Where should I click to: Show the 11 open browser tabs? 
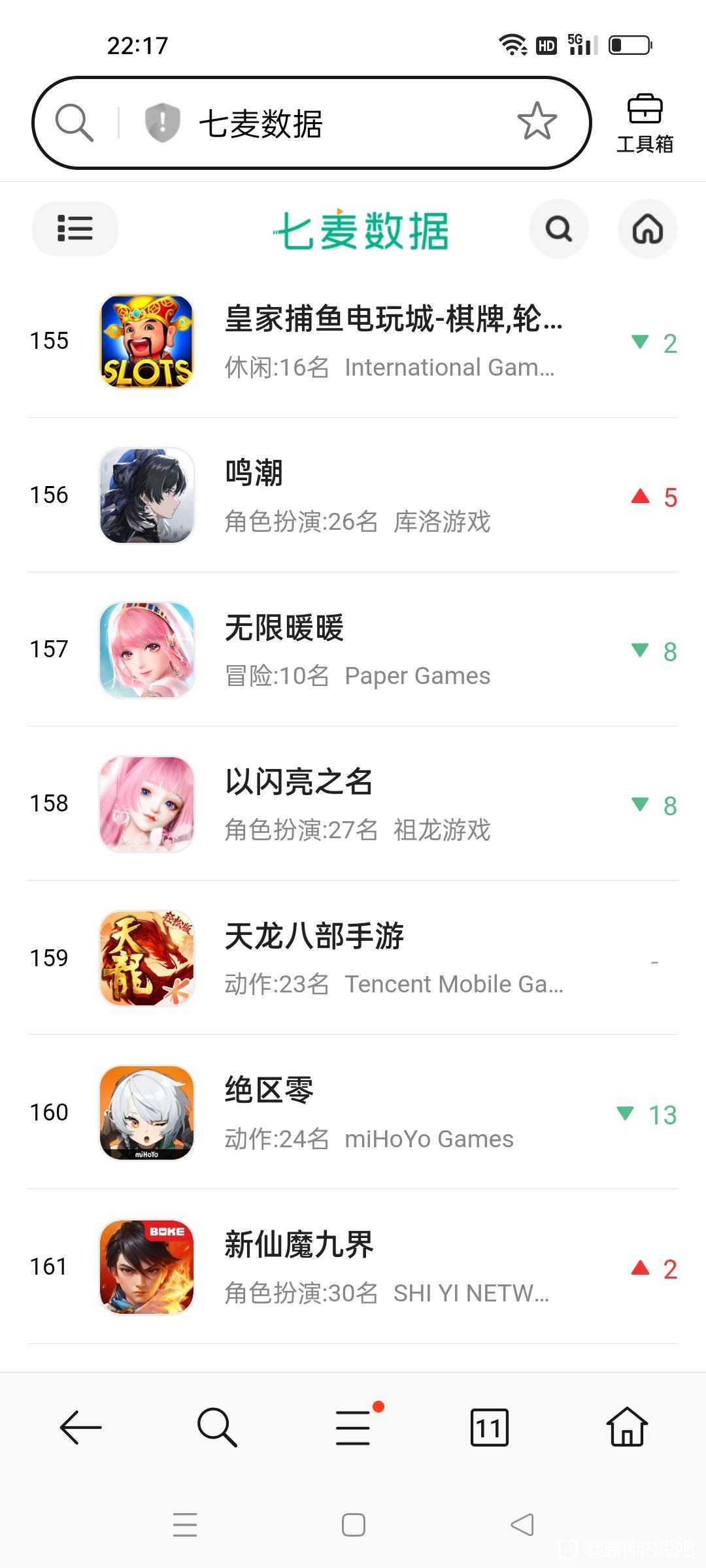[x=489, y=1428]
